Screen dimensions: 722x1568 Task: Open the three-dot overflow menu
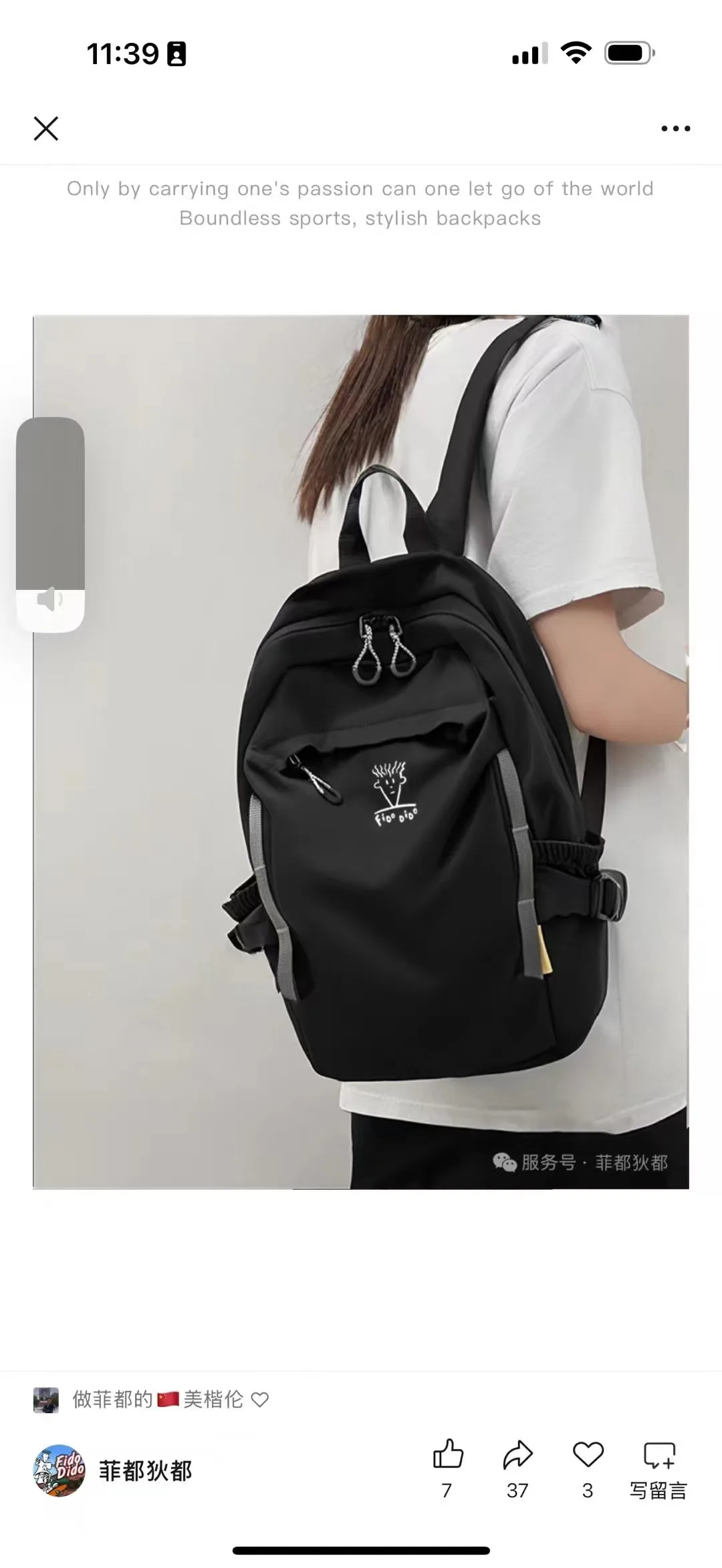pos(675,128)
